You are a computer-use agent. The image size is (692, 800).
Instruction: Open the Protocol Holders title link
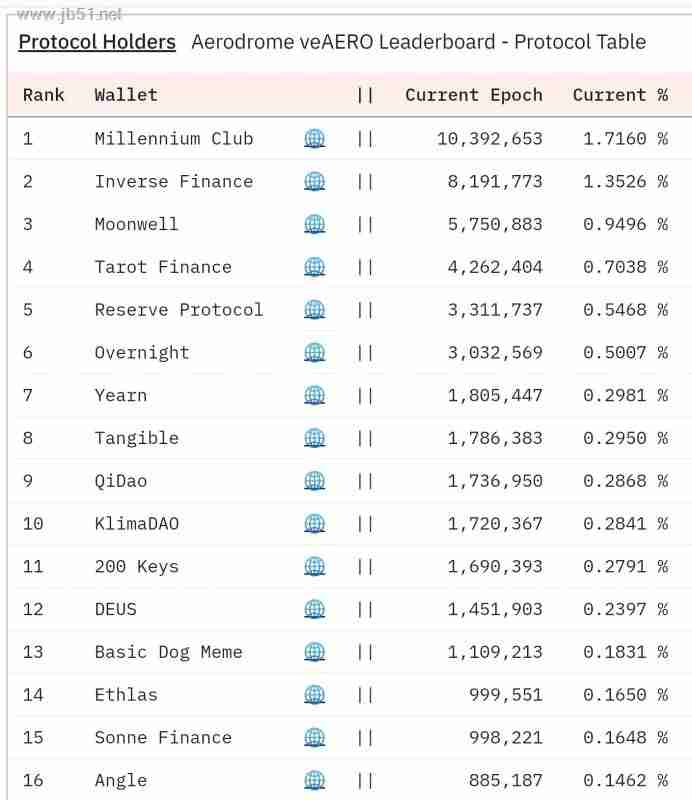(97, 42)
